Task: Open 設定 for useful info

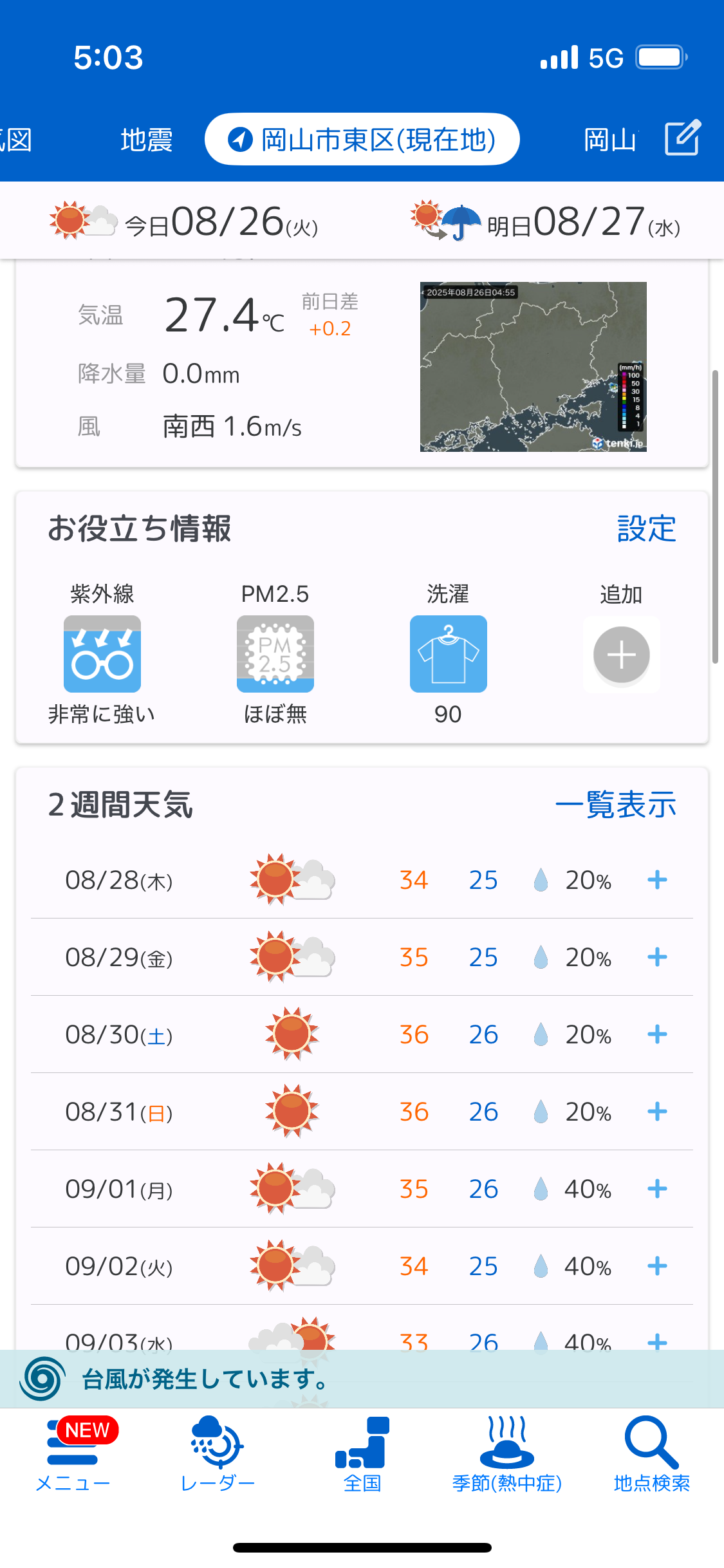Action: [x=646, y=528]
